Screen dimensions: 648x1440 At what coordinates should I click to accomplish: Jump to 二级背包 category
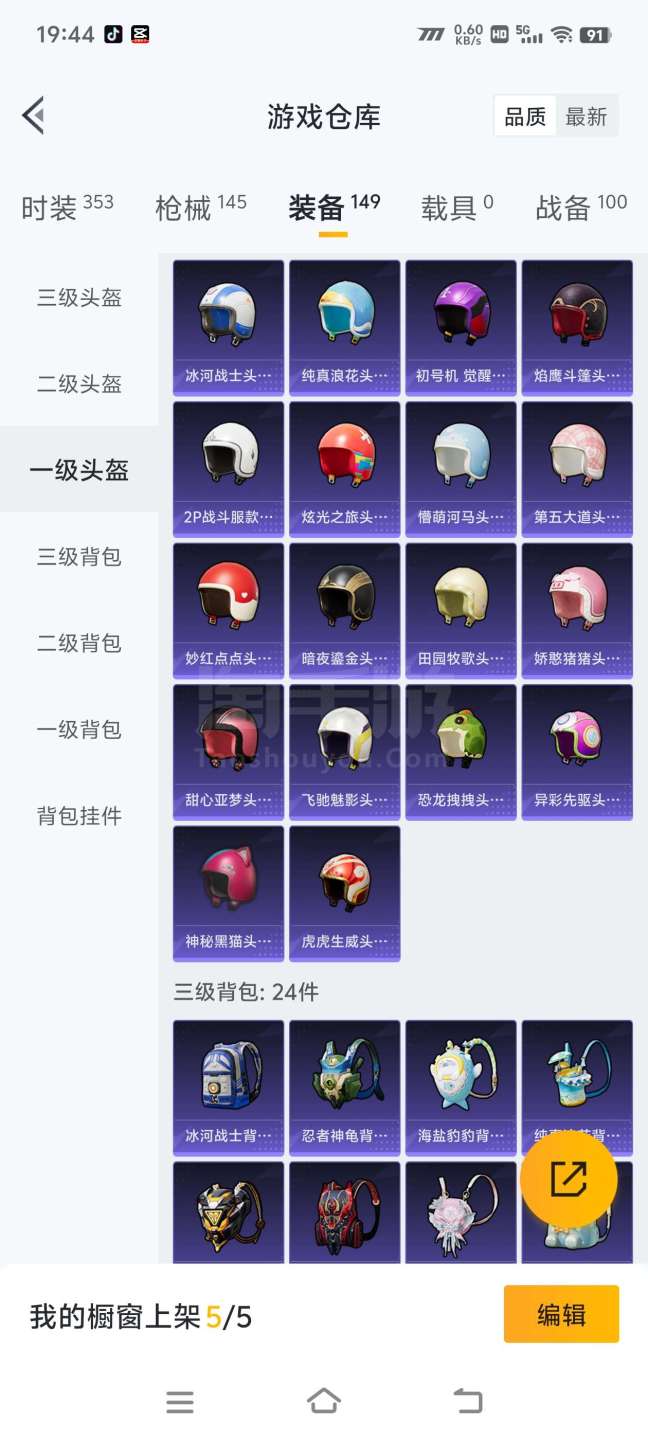pyautogui.click(x=79, y=643)
